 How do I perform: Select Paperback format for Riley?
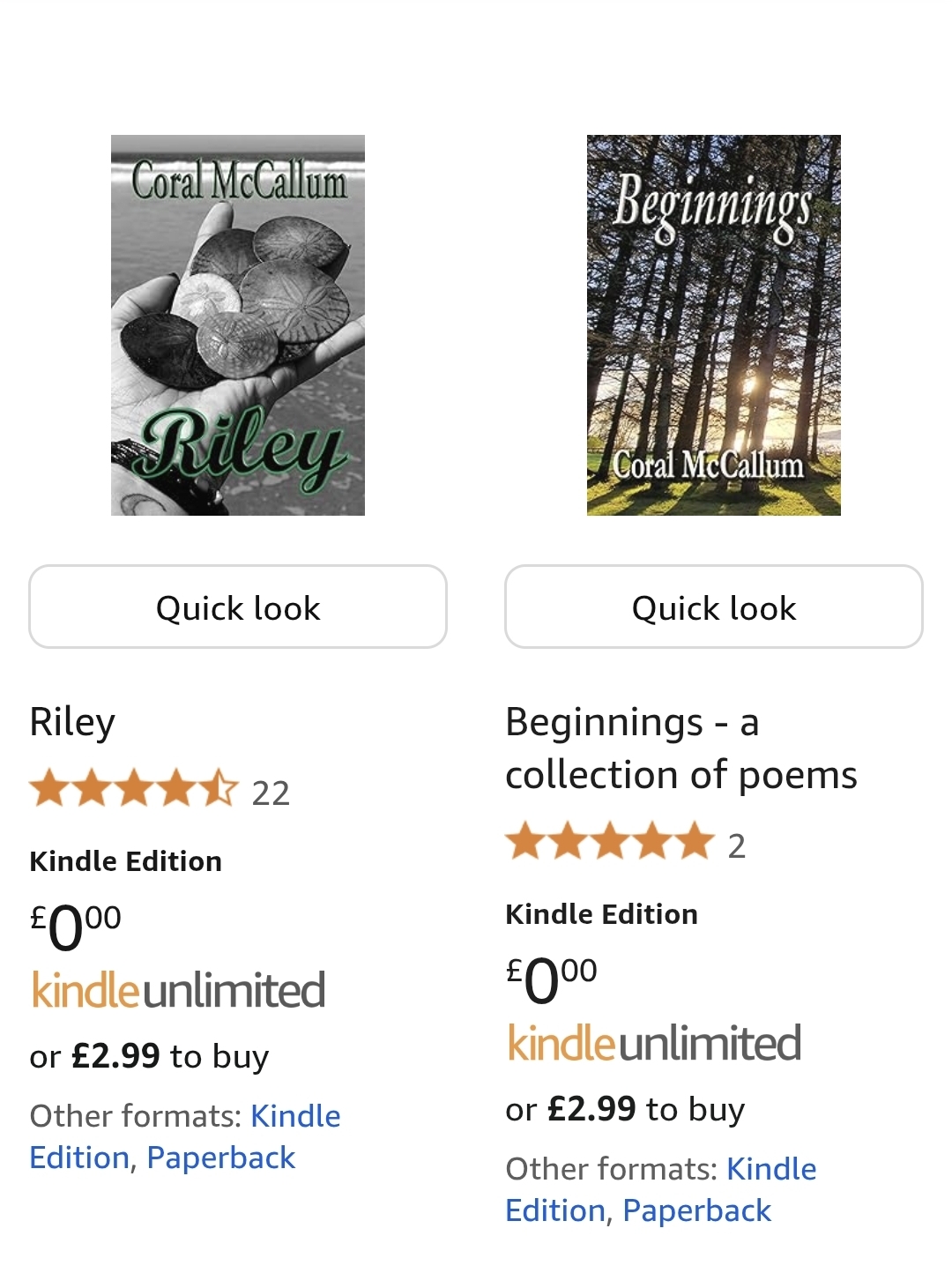tap(220, 1158)
